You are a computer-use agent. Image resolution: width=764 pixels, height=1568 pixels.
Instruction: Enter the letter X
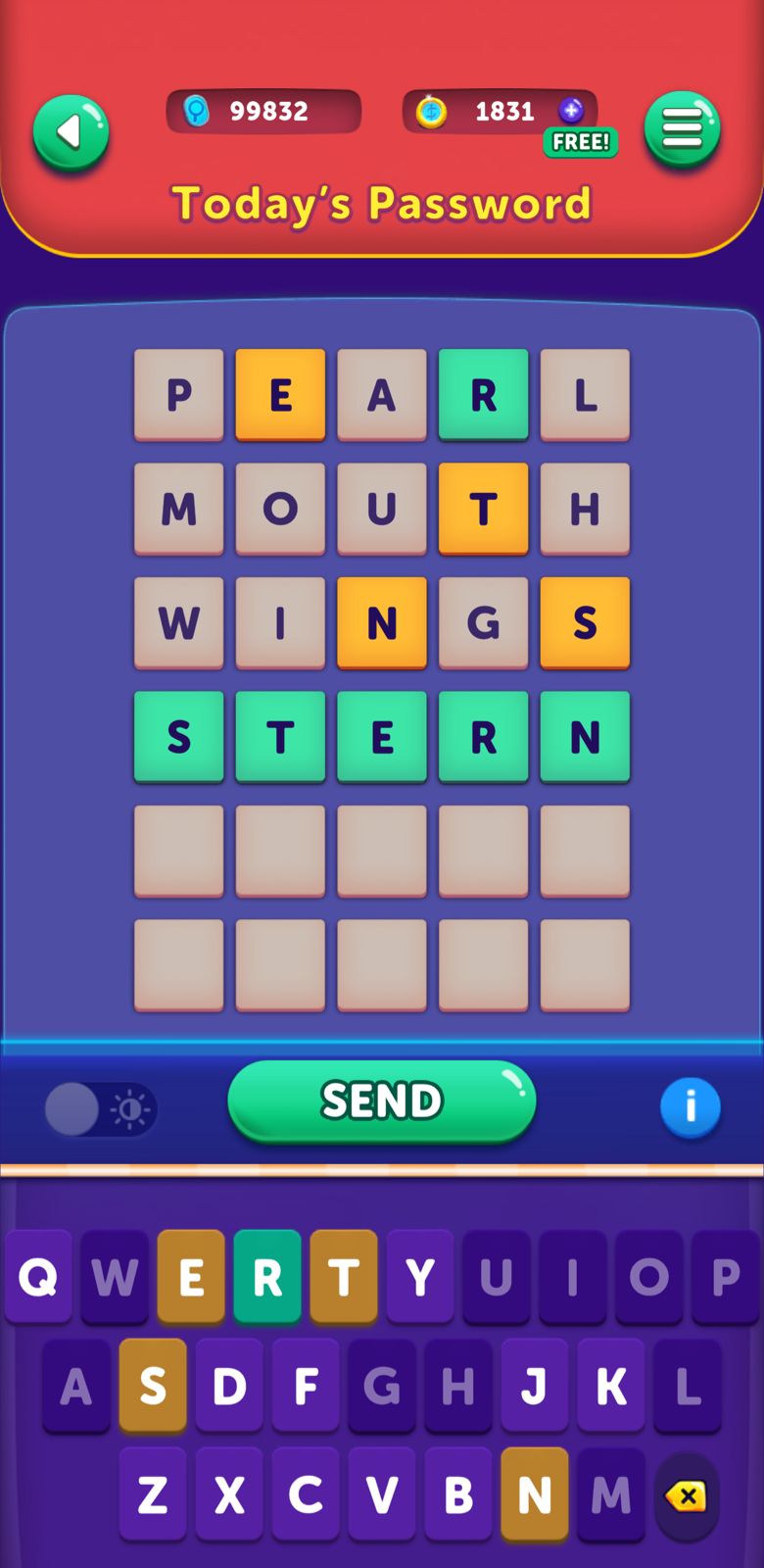pyautogui.click(x=229, y=1495)
